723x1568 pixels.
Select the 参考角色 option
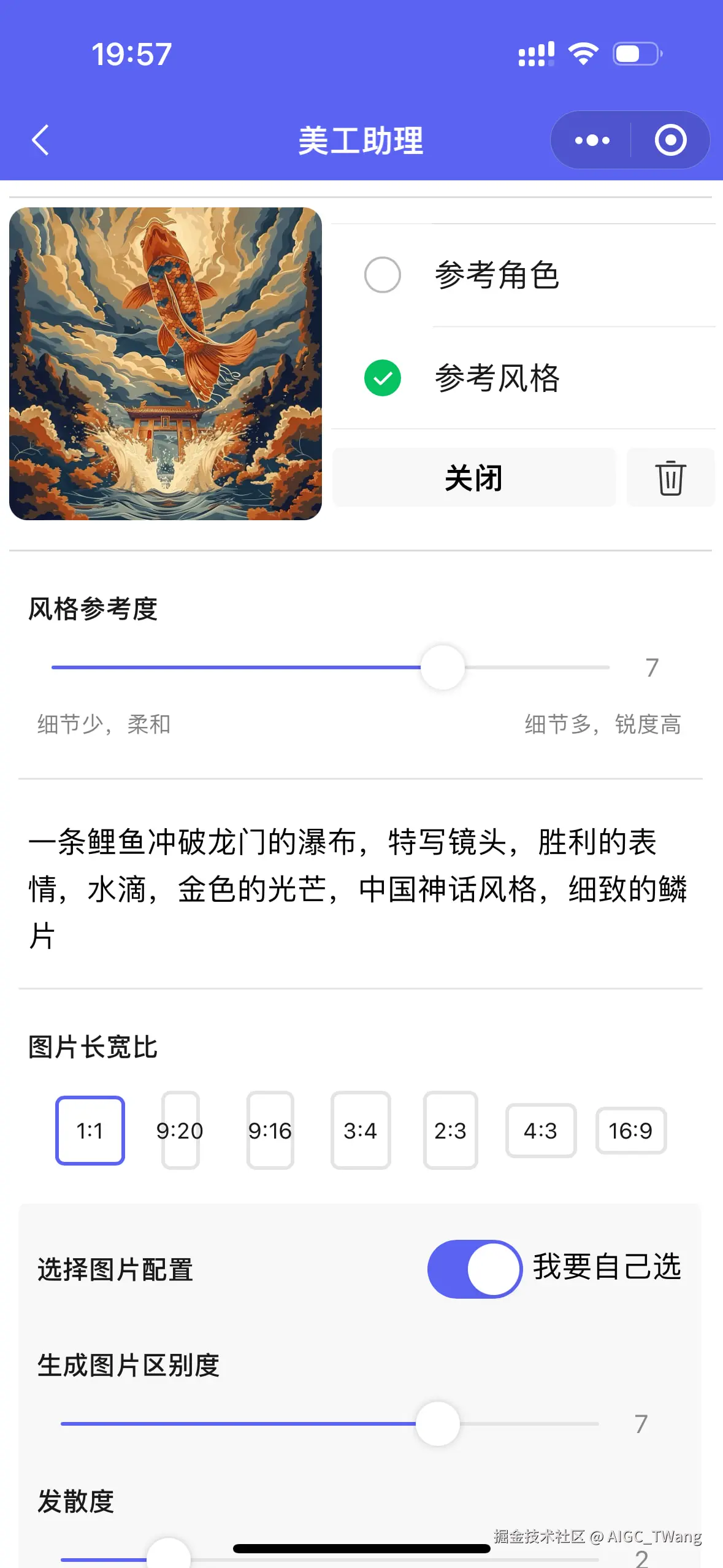point(383,275)
